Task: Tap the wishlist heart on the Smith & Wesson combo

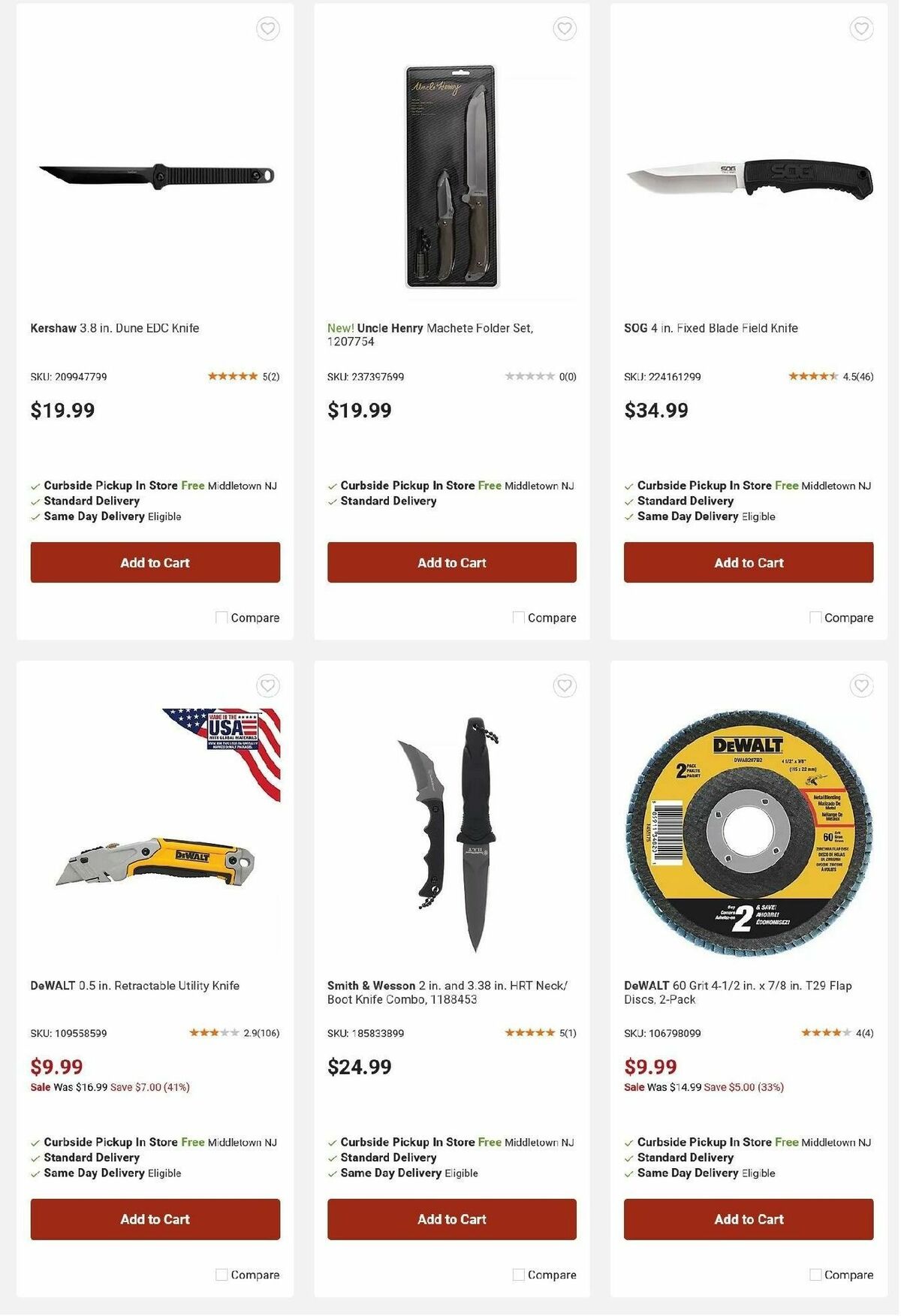Action: coord(563,686)
